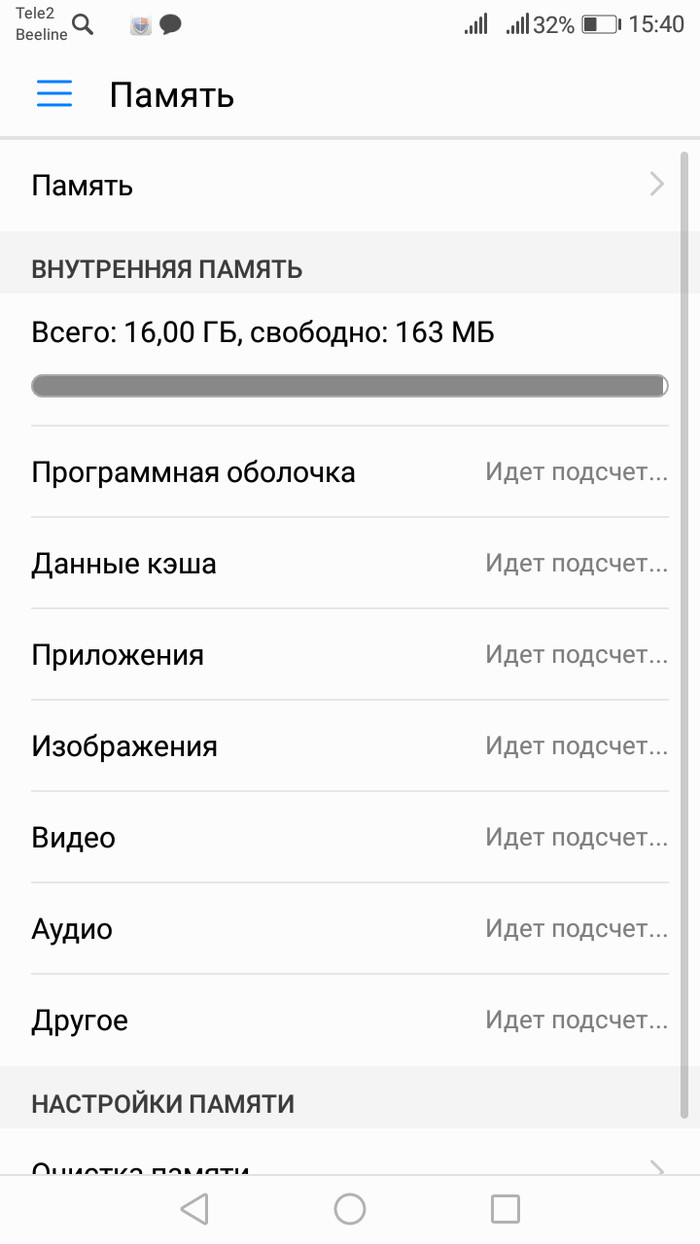Screen dimensions: 700x1244
Task: Open Изображения storage details
Action: coord(349,746)
